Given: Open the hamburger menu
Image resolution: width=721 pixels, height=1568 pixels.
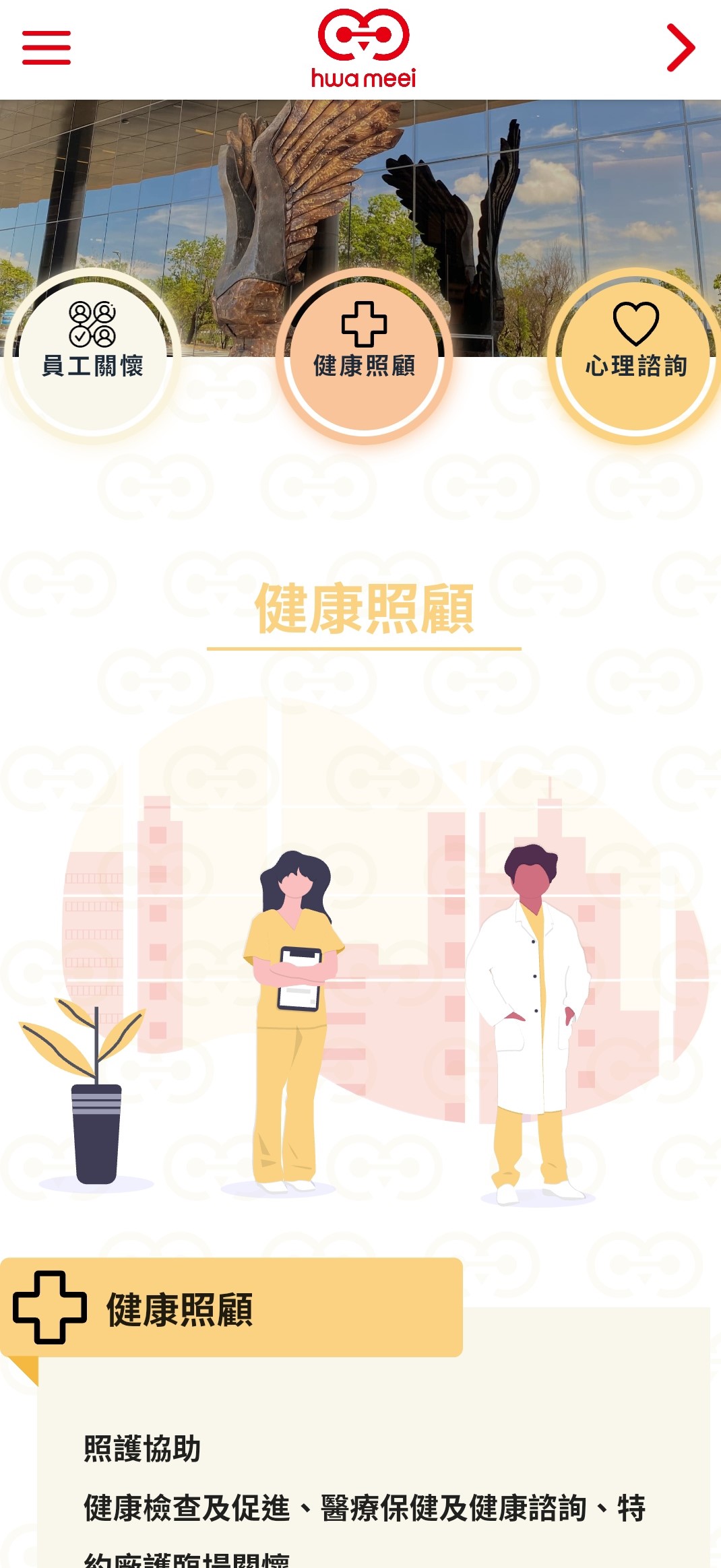Looking at the screenshot, I should click(x=46, y=48).
